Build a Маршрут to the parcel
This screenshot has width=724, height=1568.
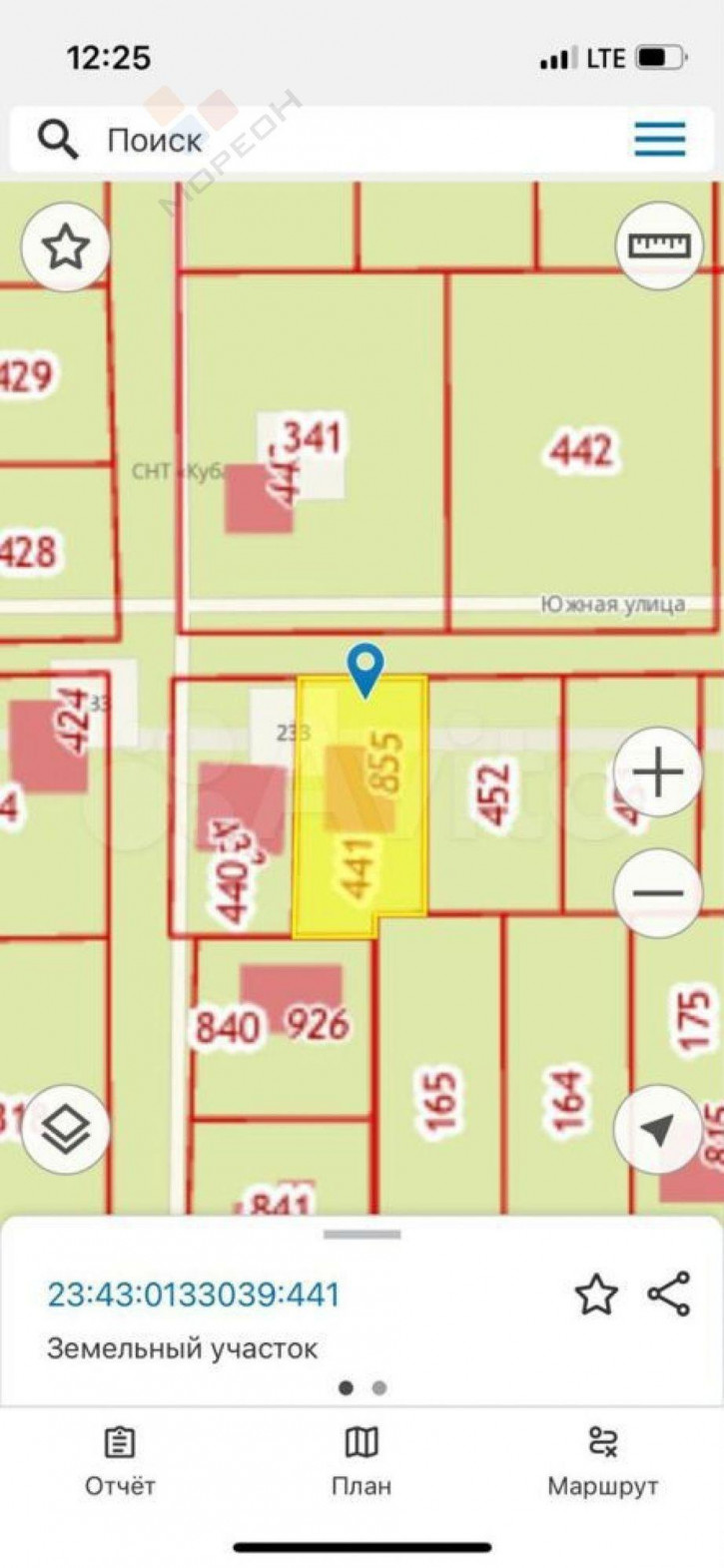[602, 1461]
